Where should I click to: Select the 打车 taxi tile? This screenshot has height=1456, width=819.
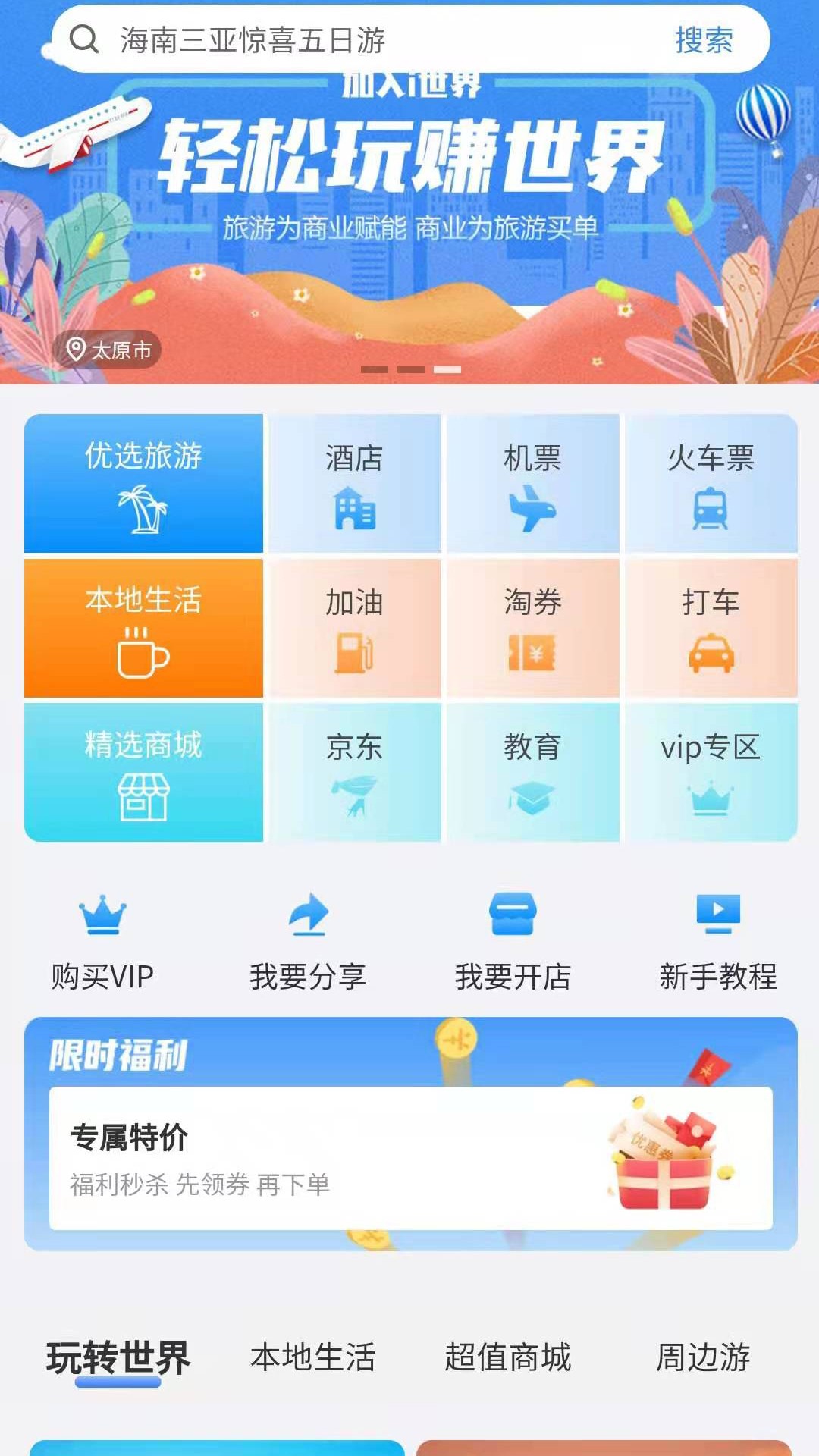(711, 628)
